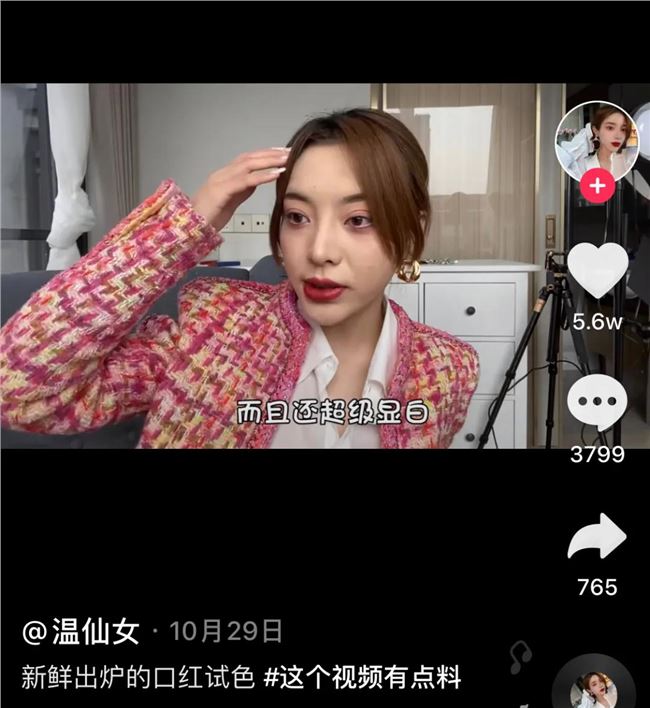Like this video with the heart icon
The width and height of the screenshot is (650, 708).
pyautogui.click(x=597, y=270)
